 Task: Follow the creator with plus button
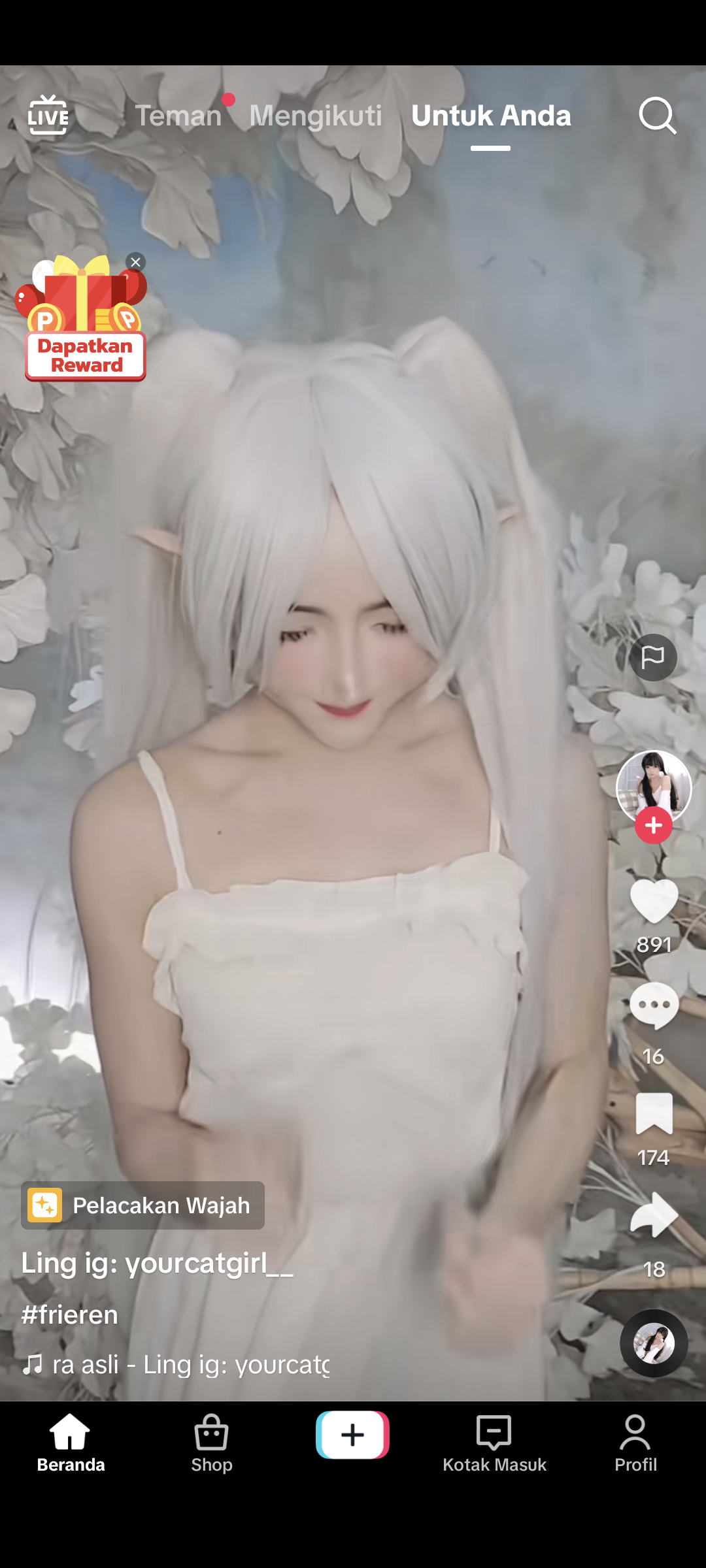point(653,826)
